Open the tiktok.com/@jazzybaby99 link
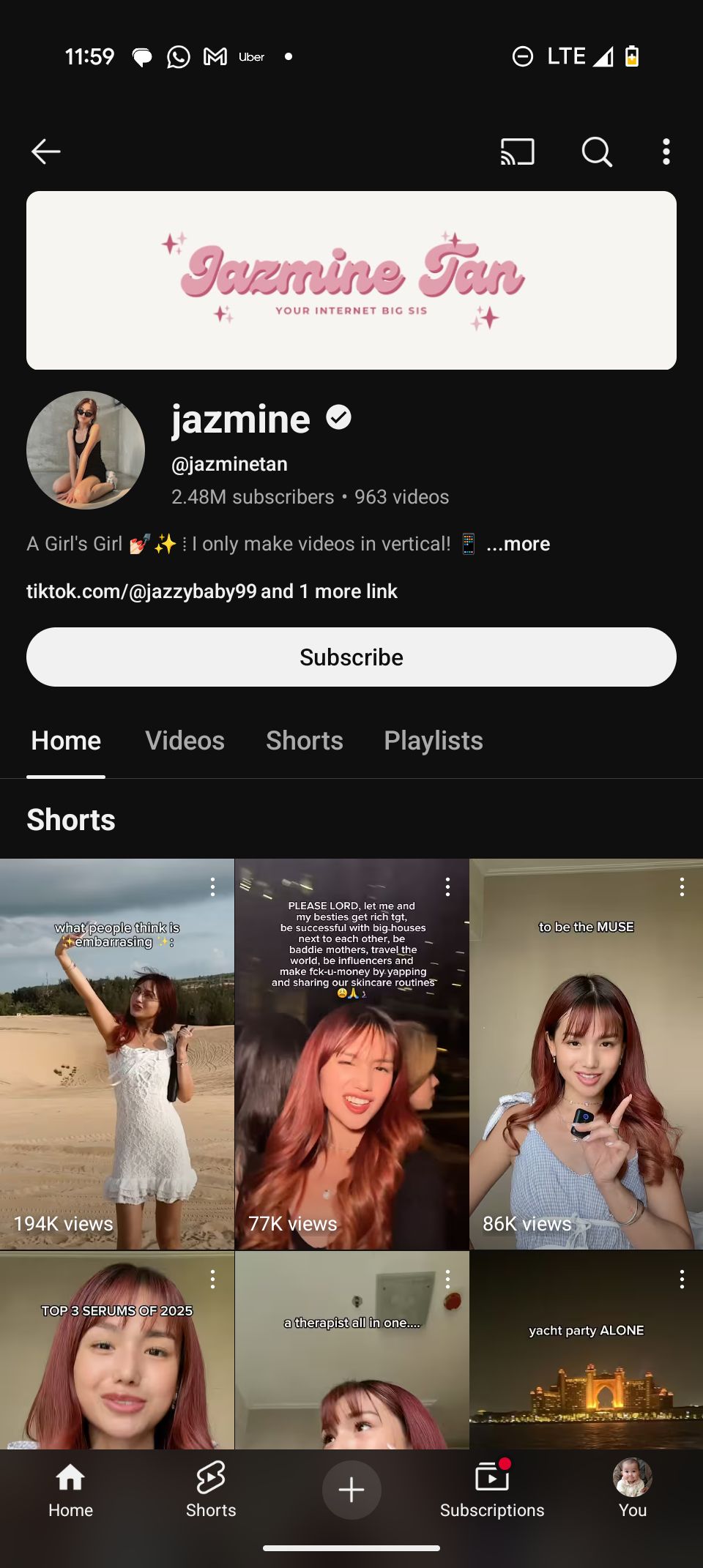 [x=141, y=591]
